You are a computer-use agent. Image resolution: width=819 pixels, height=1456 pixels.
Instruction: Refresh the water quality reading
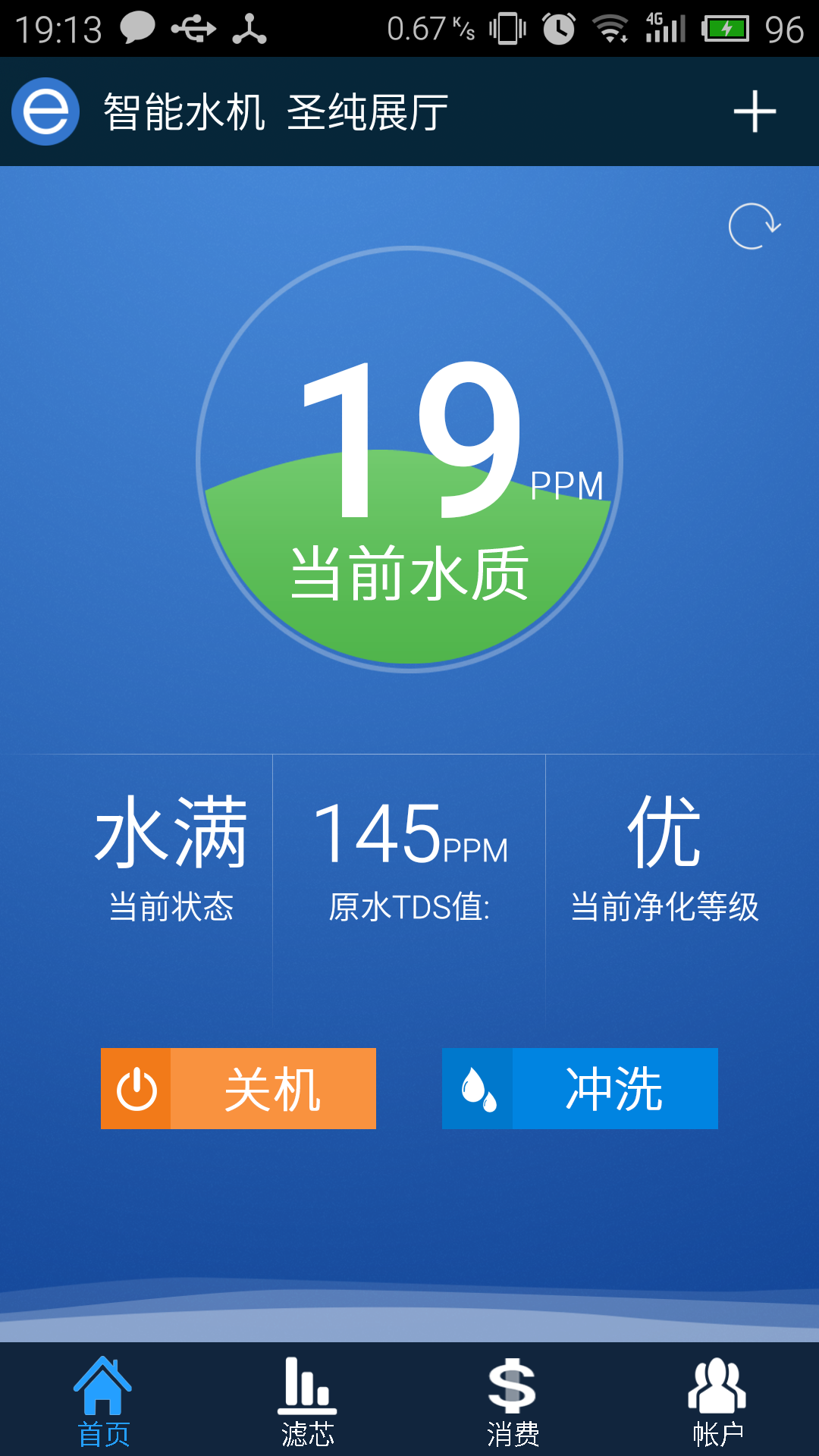point(754,226)
